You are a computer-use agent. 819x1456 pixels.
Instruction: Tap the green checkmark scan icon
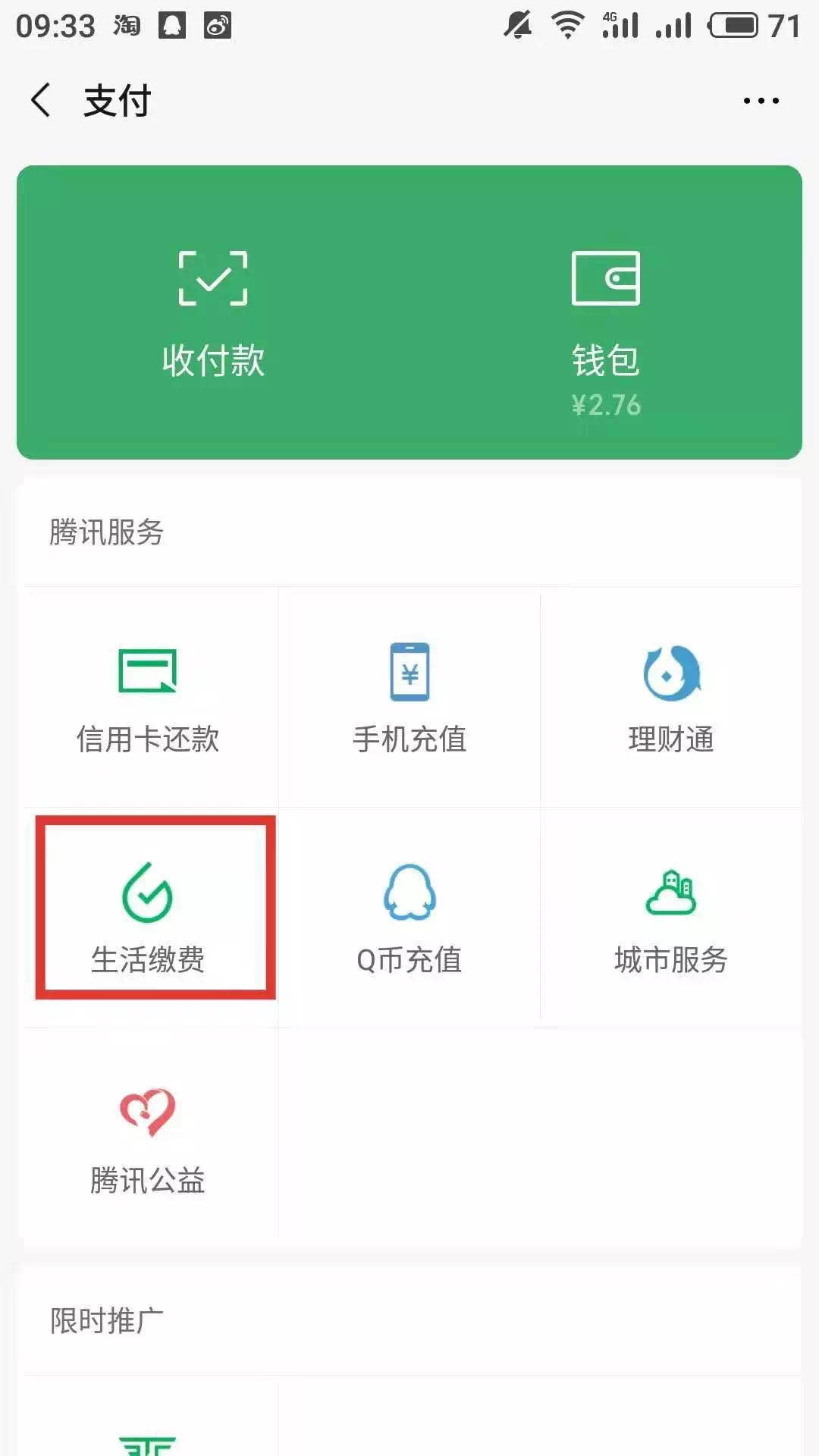(212, 279)
